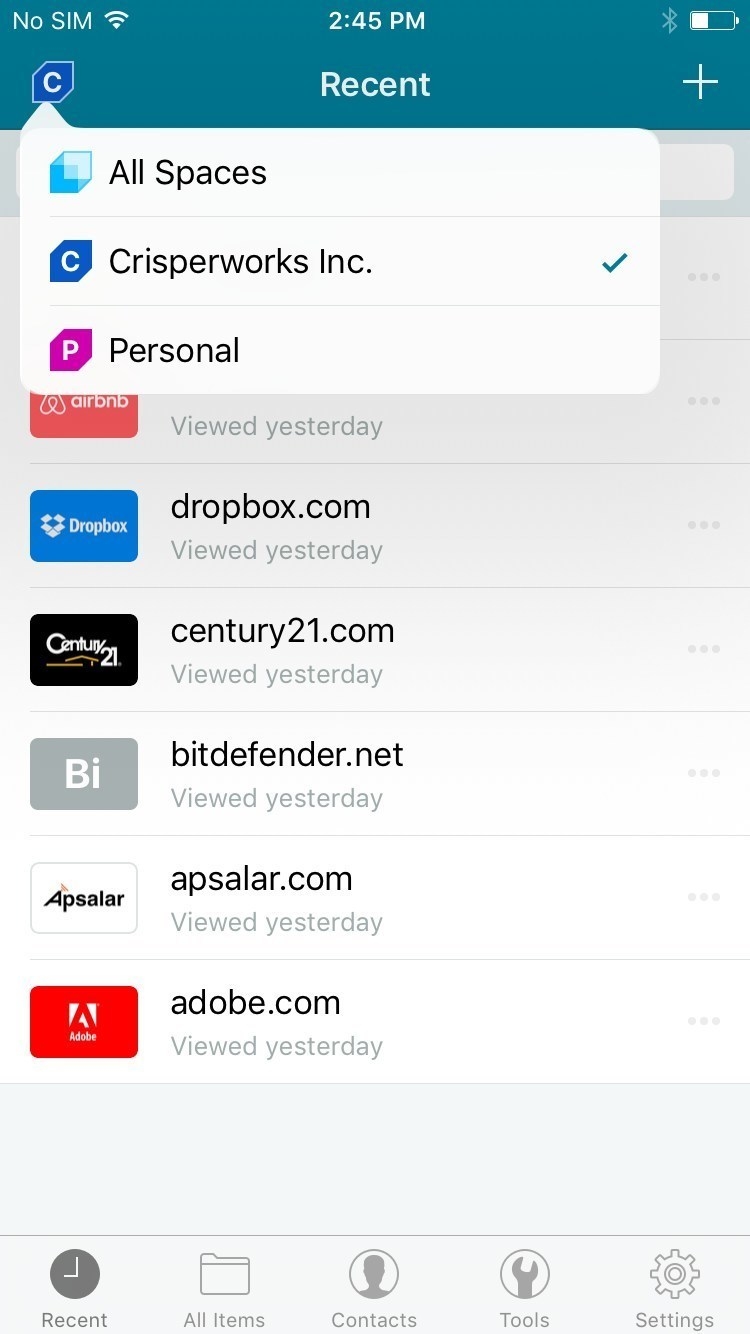The height and width of the screenshot is (1334, 750).
Task: Tap the space switcher C icon
Action: pyautogui.click(x=53, y=82)
